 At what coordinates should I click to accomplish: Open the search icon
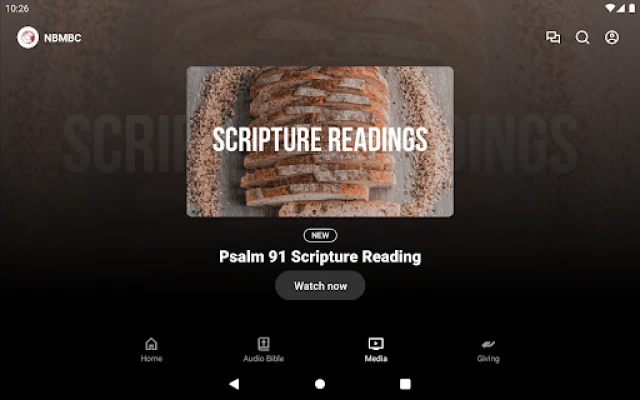tap(582, 38)
